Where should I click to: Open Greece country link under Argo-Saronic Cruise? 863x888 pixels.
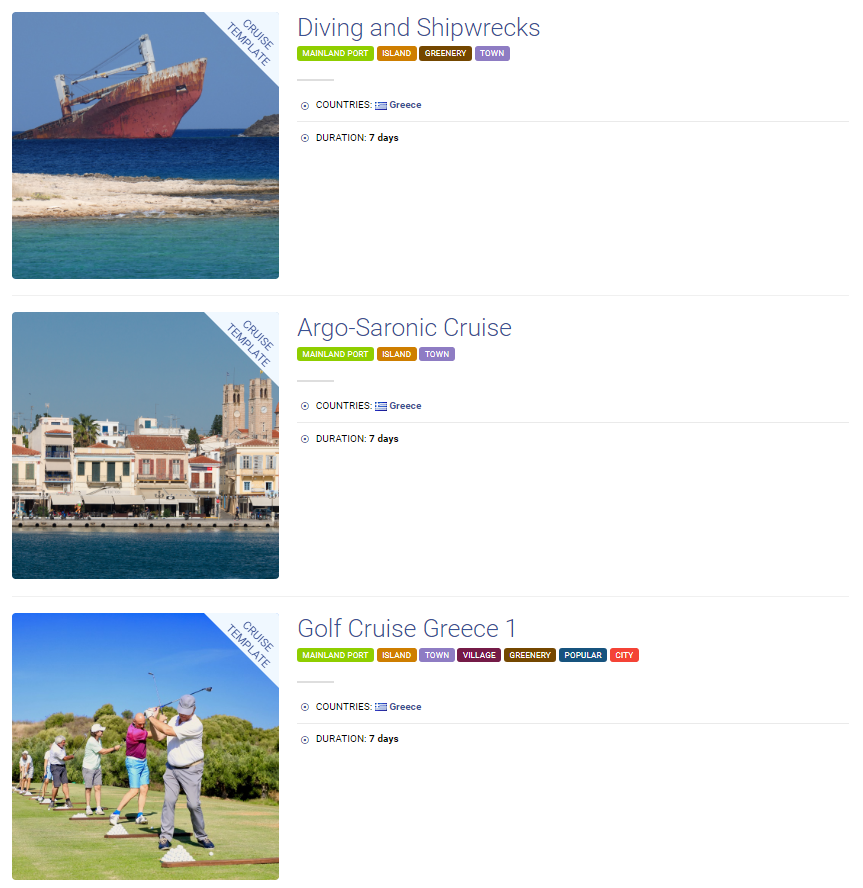tap(404, 406)
